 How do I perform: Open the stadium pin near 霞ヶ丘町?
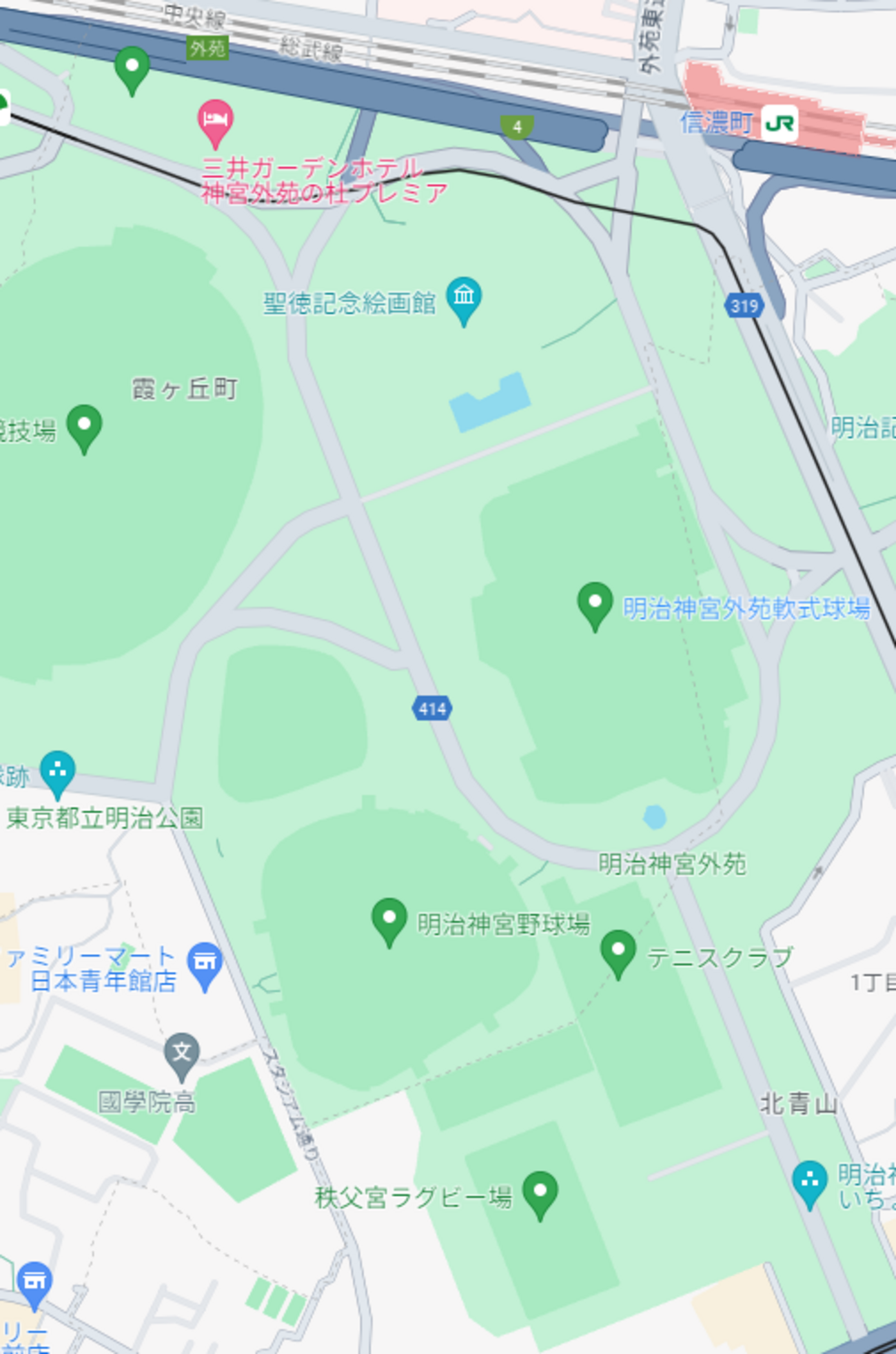tap(84, 426)
